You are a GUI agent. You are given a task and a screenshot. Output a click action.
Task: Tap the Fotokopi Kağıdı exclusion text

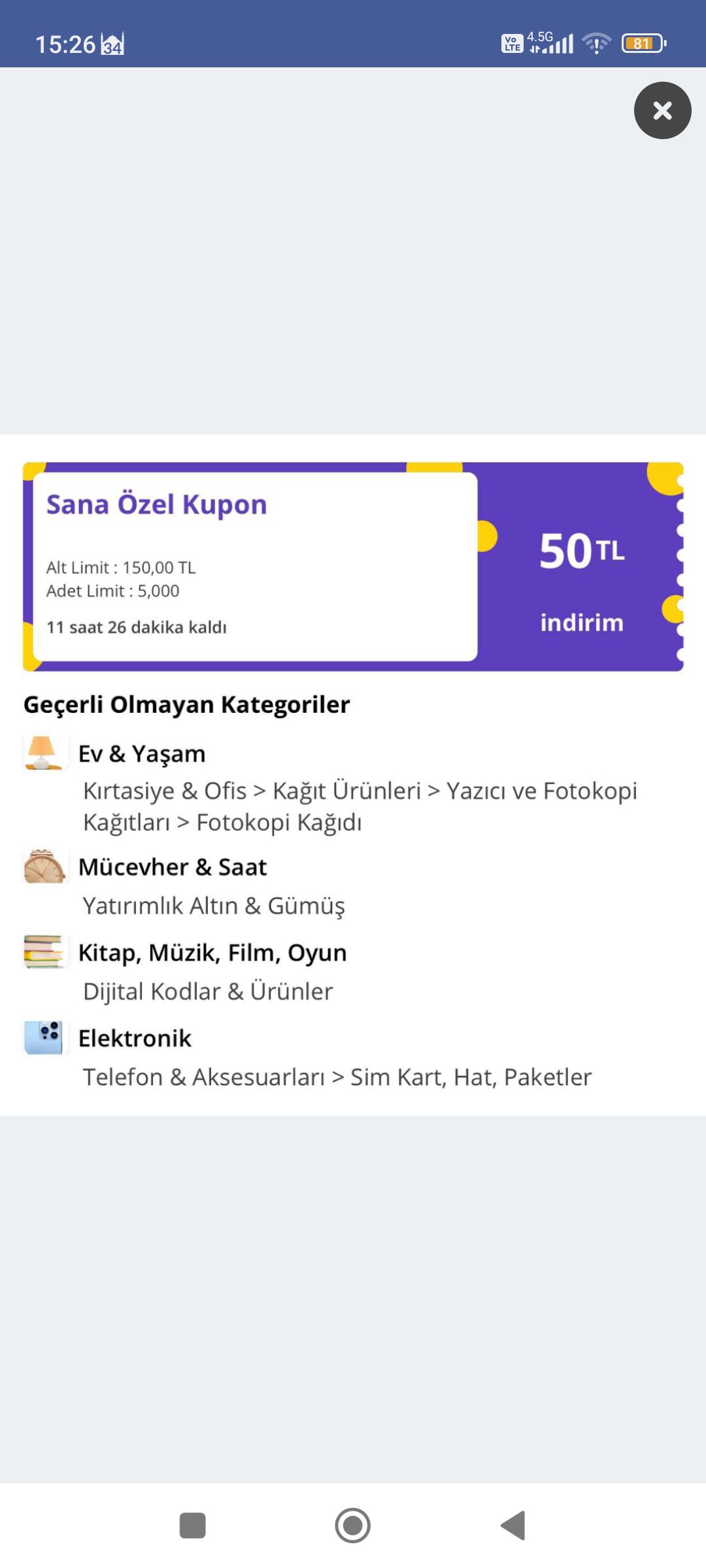point(281,822)
